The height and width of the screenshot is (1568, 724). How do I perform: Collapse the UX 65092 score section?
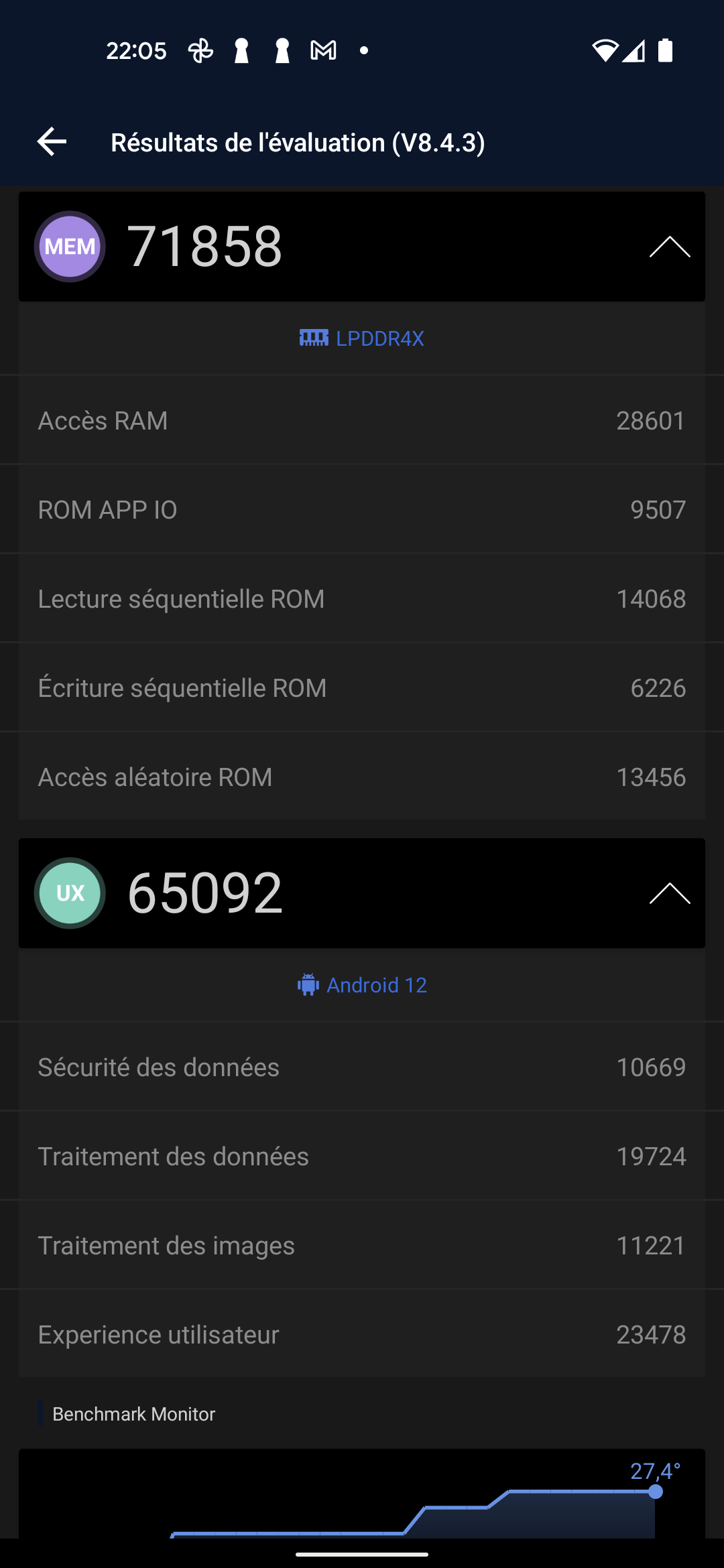pos(669,894)
